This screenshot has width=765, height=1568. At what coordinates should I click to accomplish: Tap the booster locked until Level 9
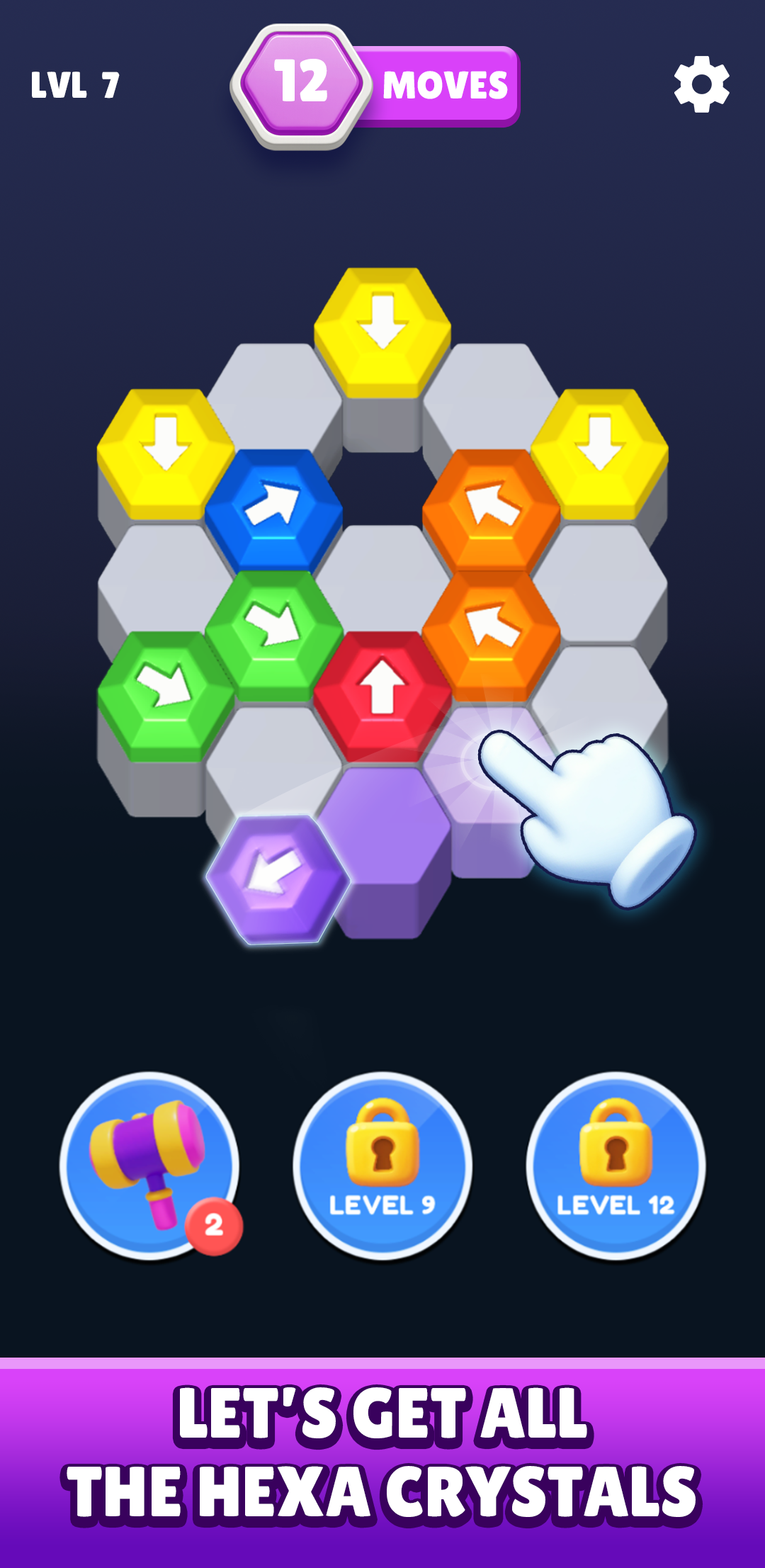click(x=382, y=1164)
